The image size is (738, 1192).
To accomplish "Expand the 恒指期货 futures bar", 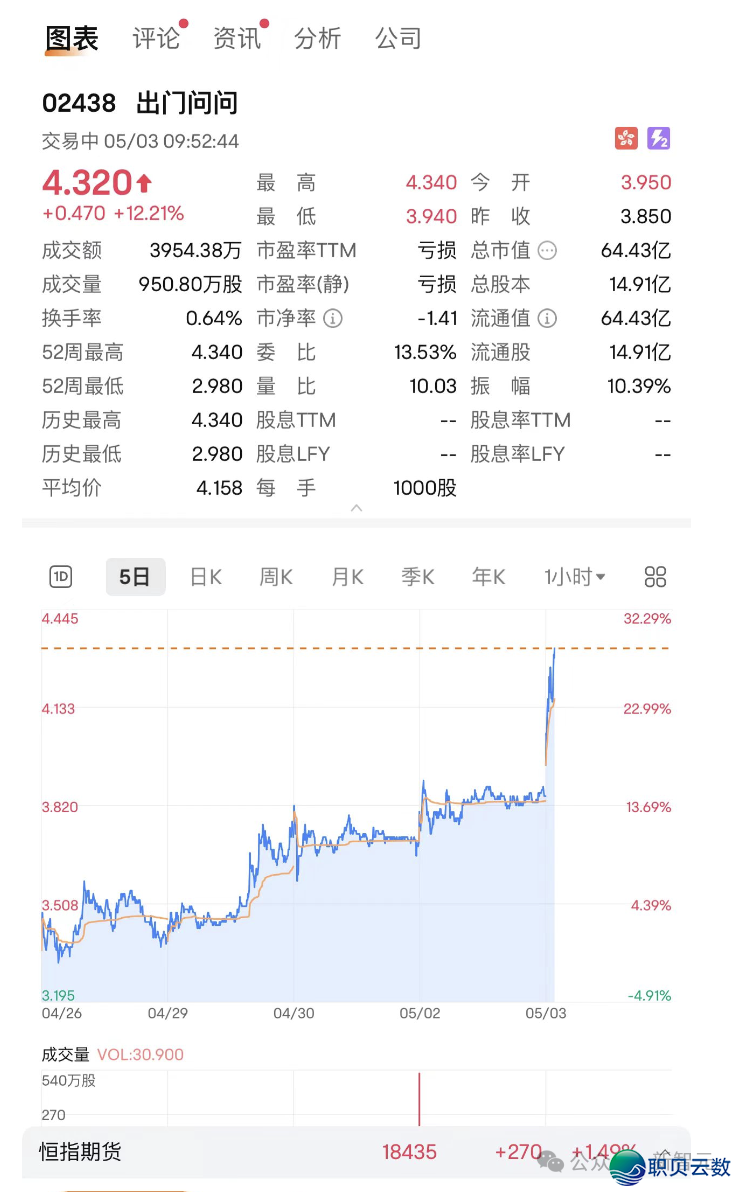I will (x=80, y=1152).
